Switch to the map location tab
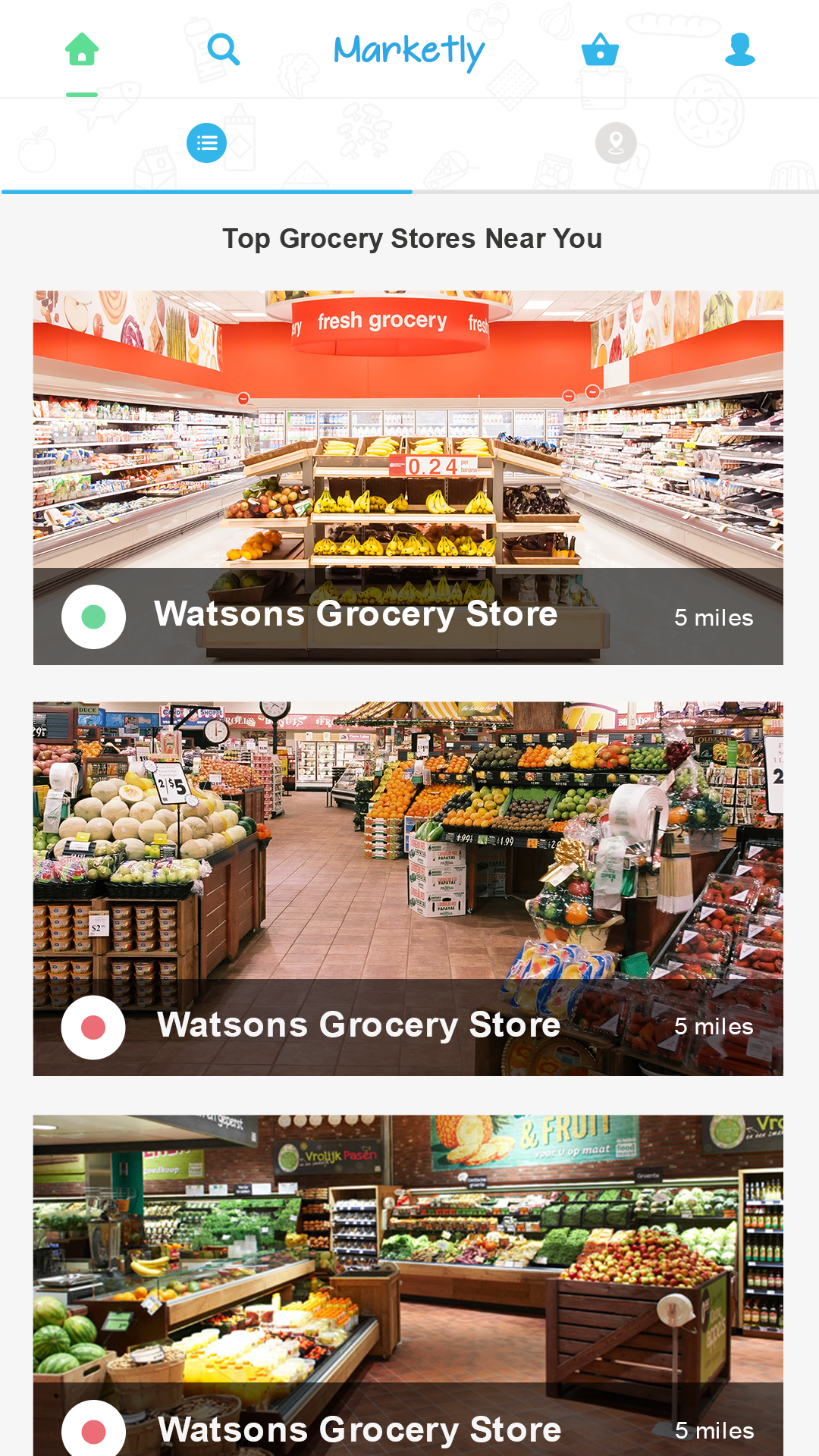Image resolution: width=819 pixels, height=1456 pixels. pyautogui.click(x=615, y=143)
